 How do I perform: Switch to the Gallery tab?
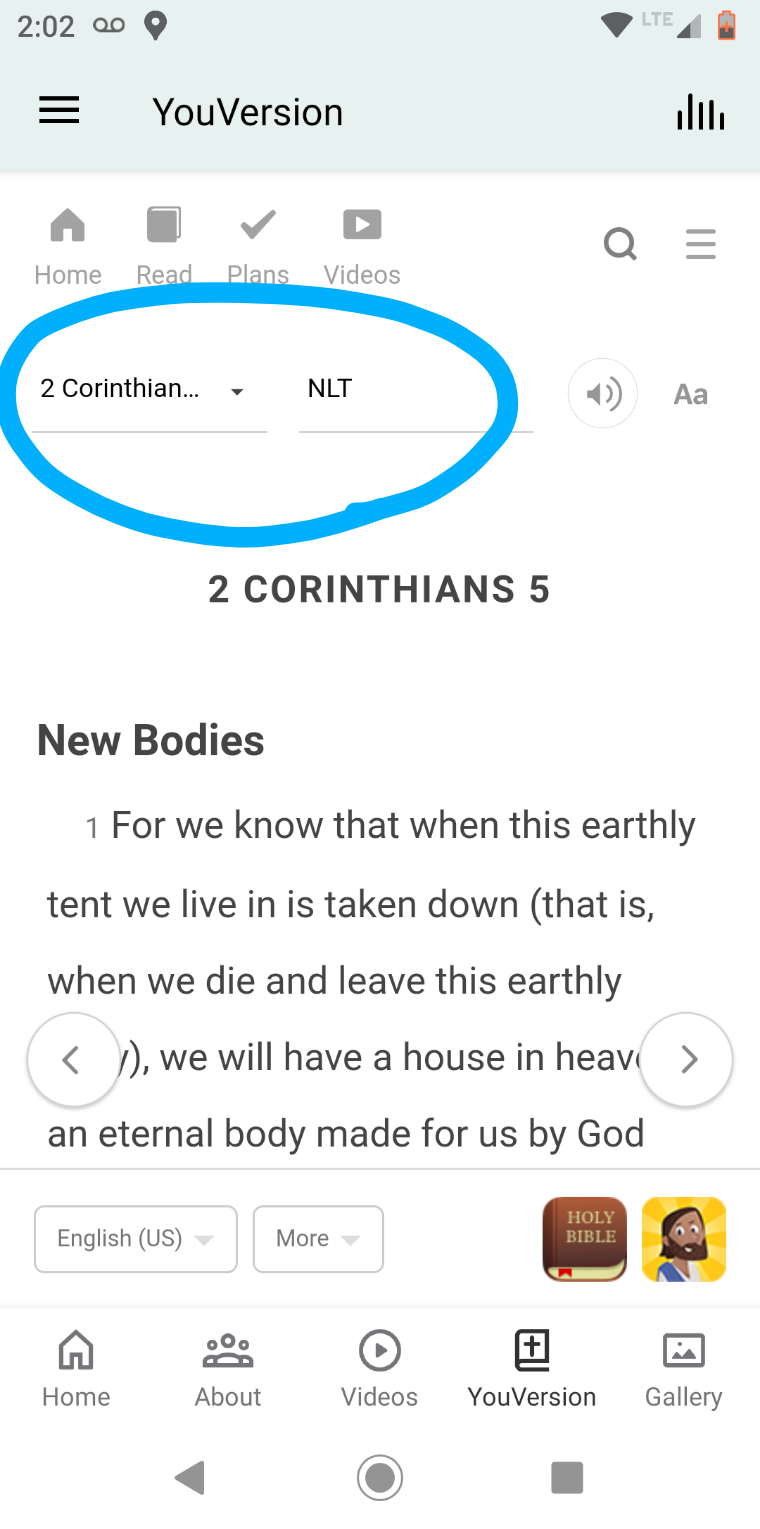pos(684,1370)
